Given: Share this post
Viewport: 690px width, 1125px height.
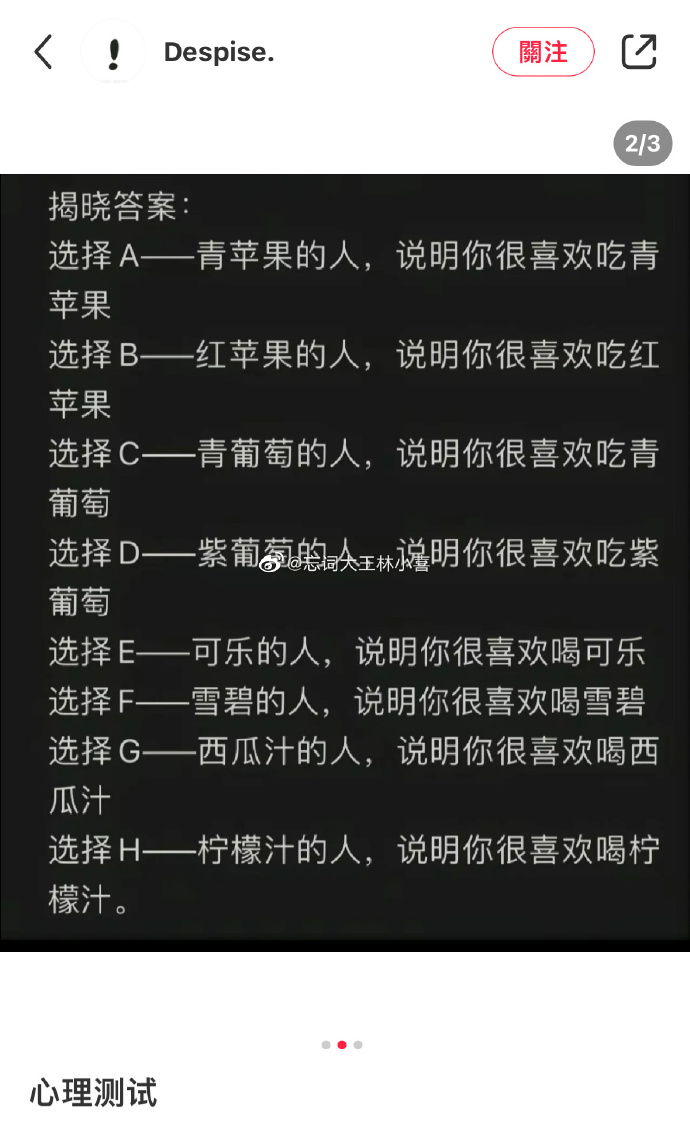Looking at the screenshot, I should pos(638,52).
